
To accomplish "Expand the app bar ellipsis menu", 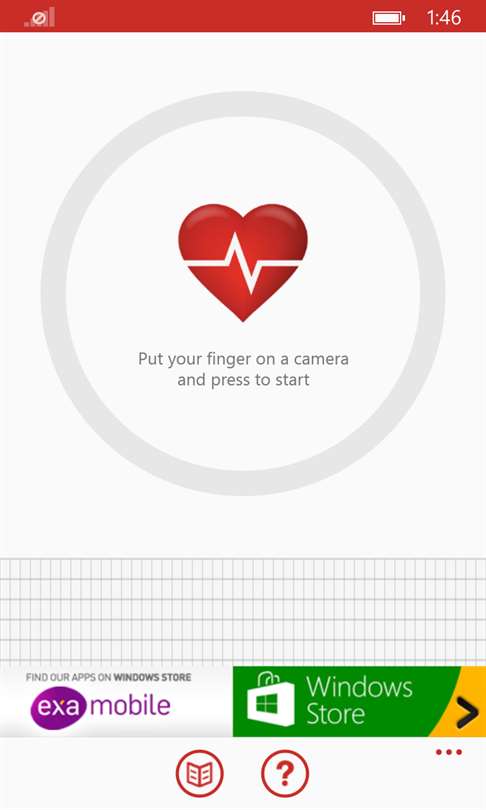I will (x=449, y=752).
